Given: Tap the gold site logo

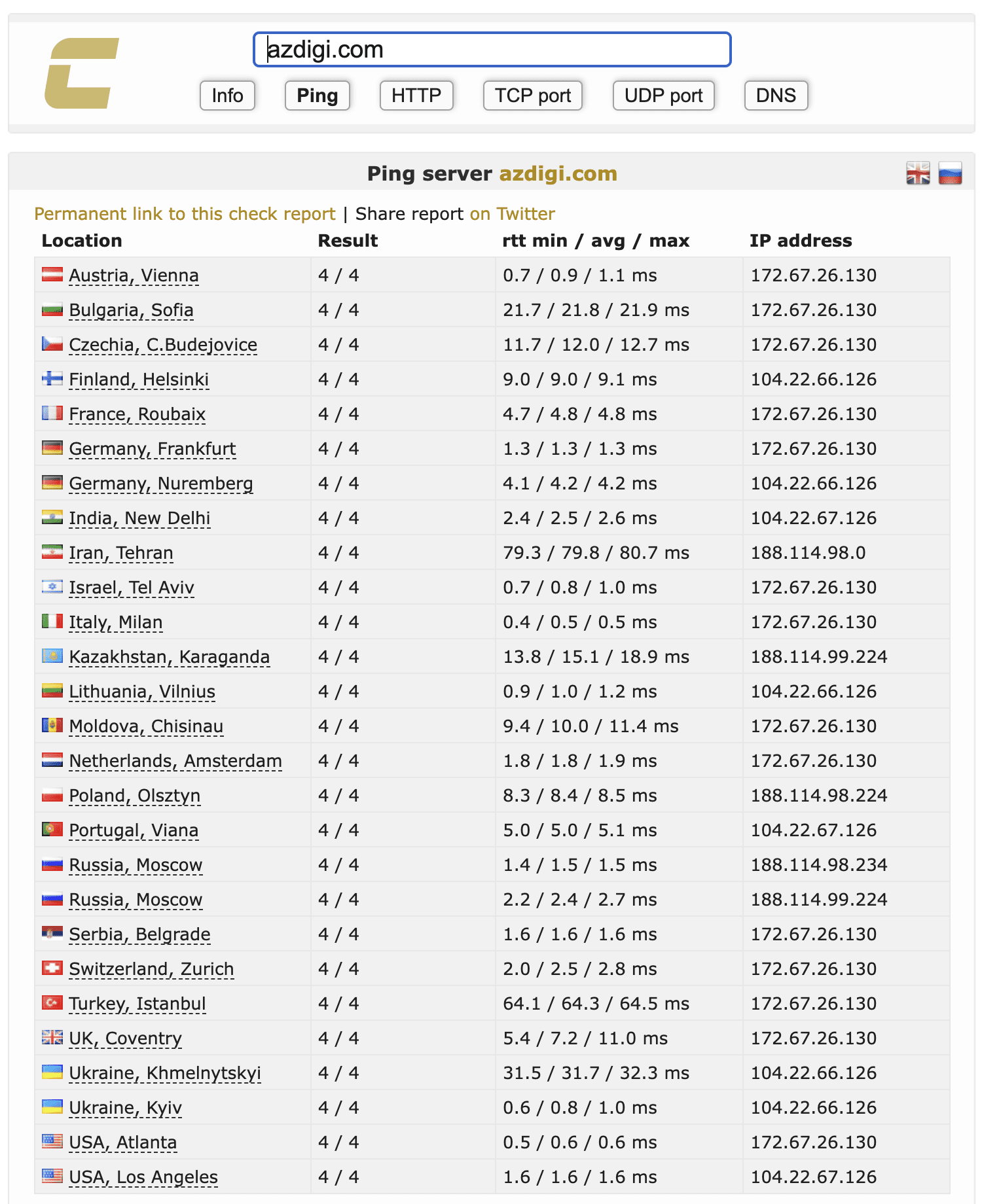Looking at the screenshot, I should [81, 73].
